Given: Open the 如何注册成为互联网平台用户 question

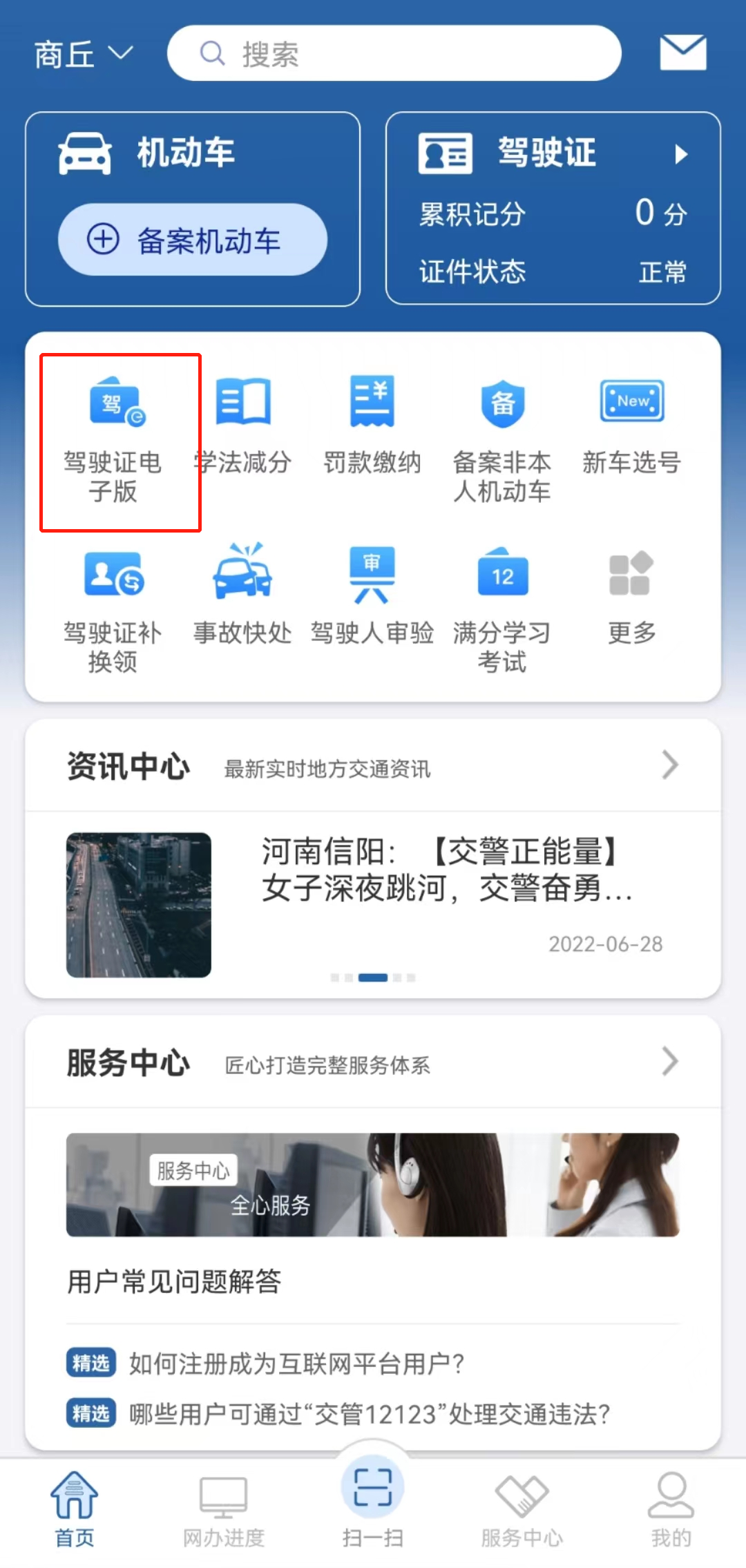Looking at the screenshot, I should click(x=297, y=1364).
